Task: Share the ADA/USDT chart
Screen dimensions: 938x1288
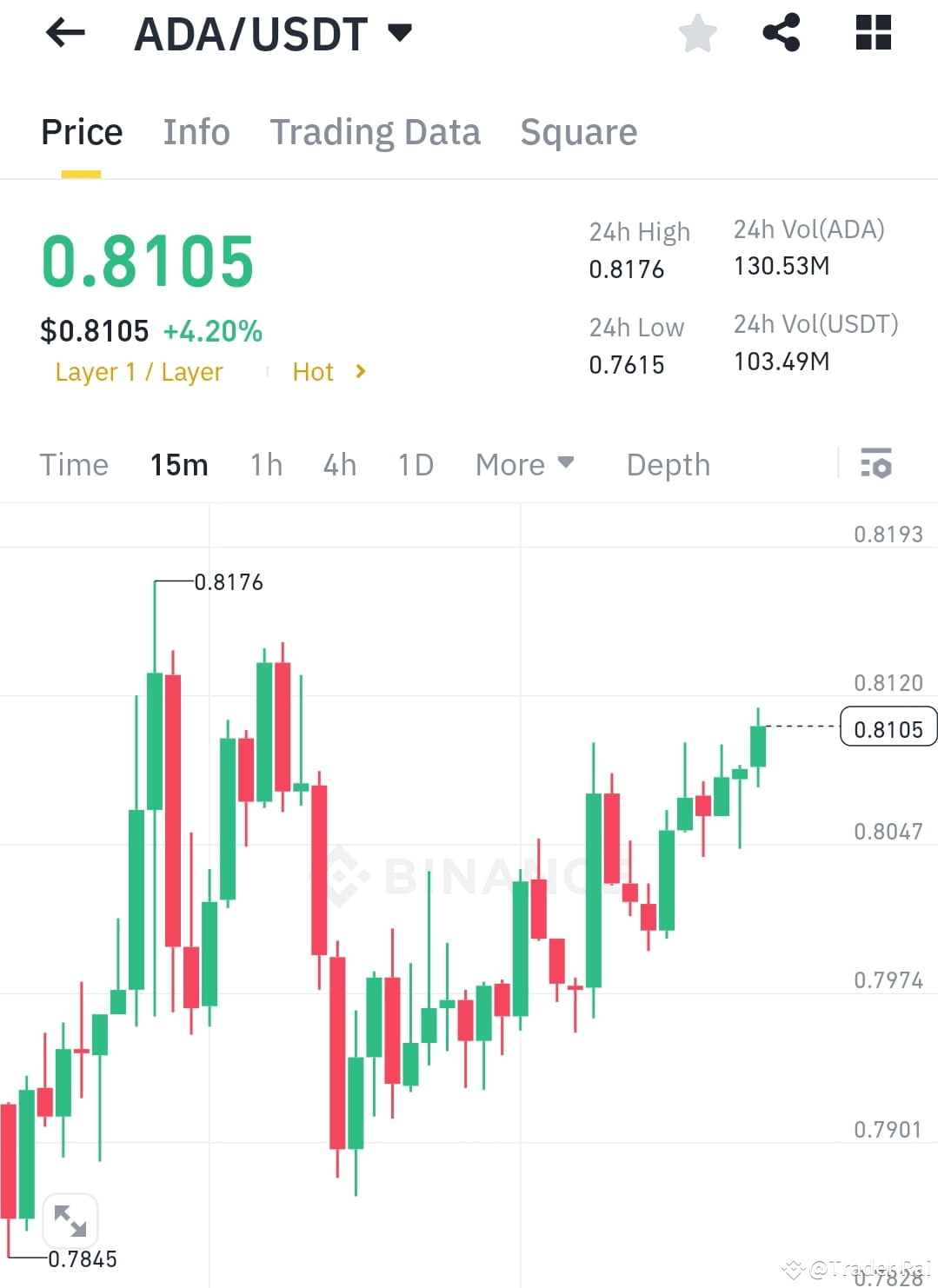Action: [781, 32]
